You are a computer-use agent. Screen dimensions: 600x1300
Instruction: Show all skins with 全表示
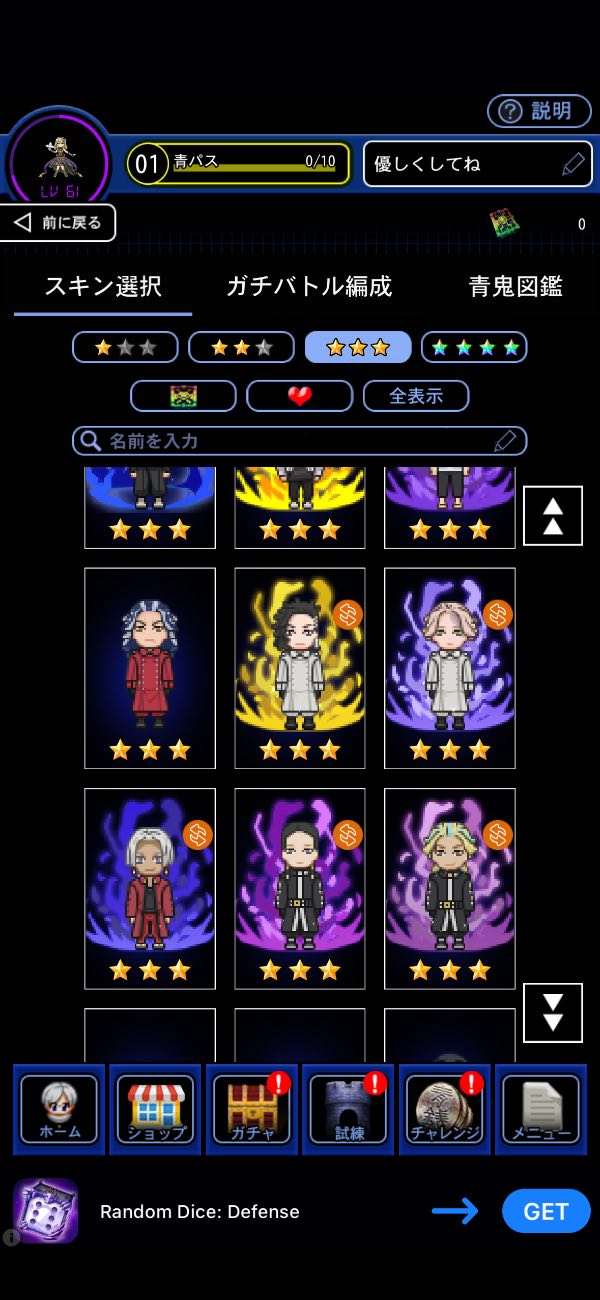click(x=415, y=396)
